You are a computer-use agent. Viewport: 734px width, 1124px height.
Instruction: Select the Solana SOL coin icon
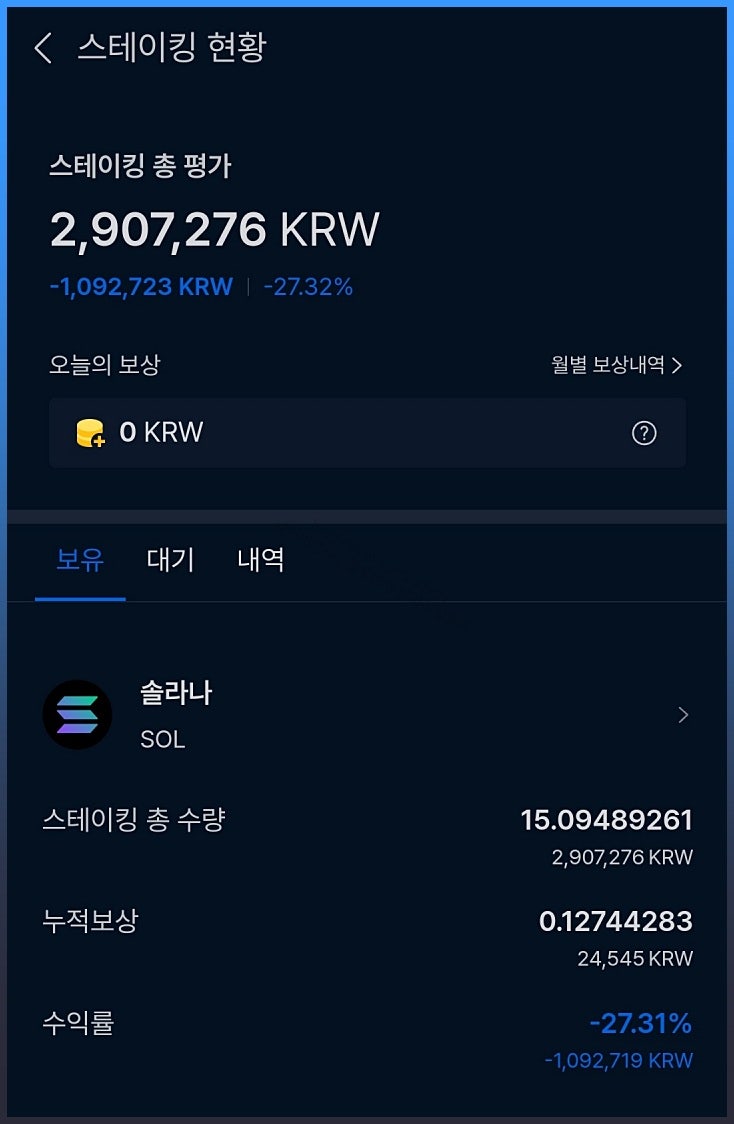[78, 715]
